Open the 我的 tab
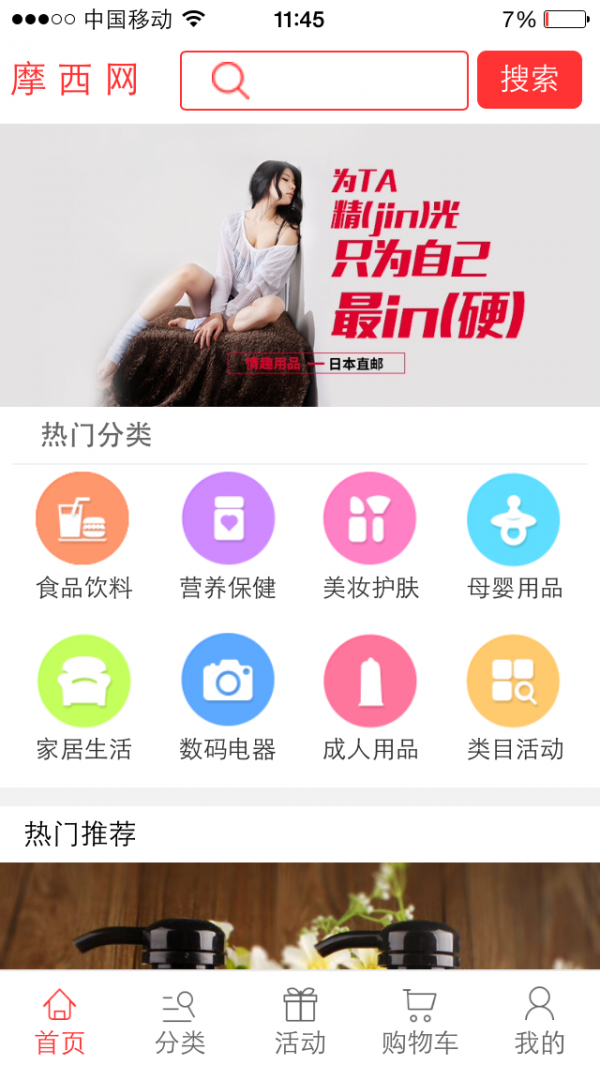 tap(540, 1020)
